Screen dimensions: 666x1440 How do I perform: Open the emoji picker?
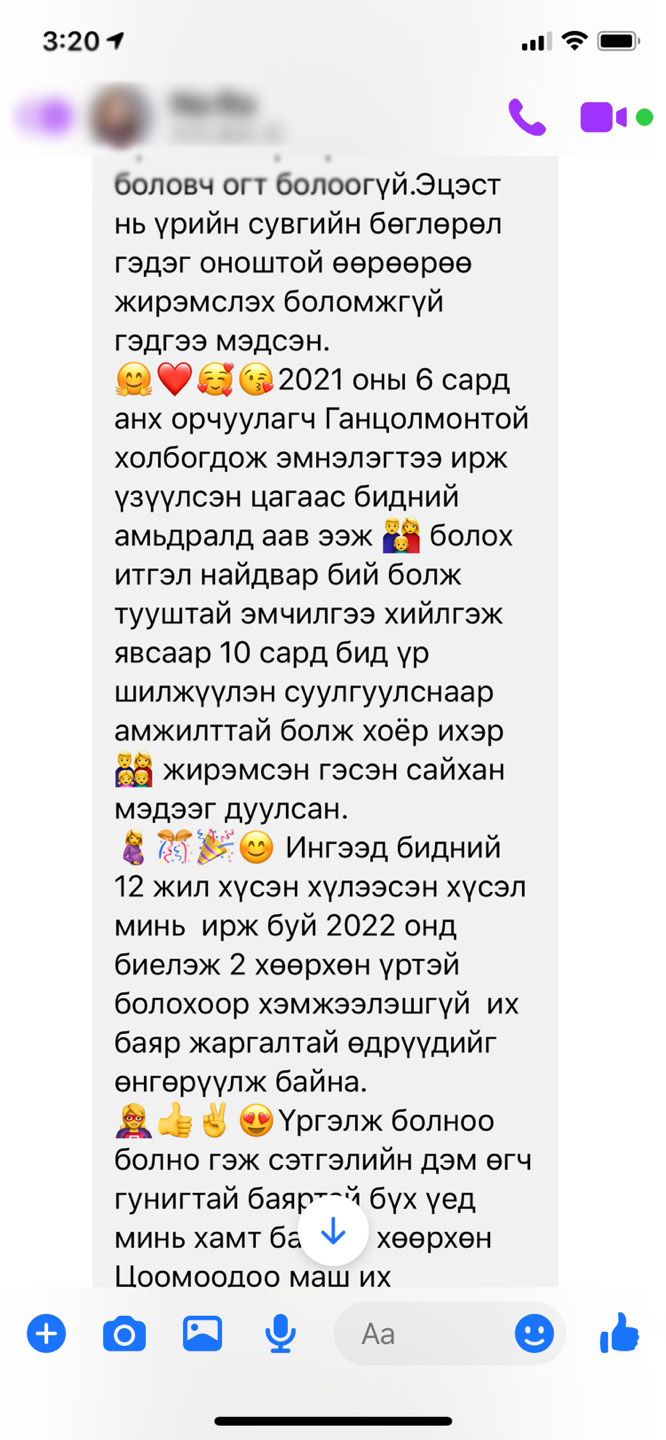tap(534, 1333)
